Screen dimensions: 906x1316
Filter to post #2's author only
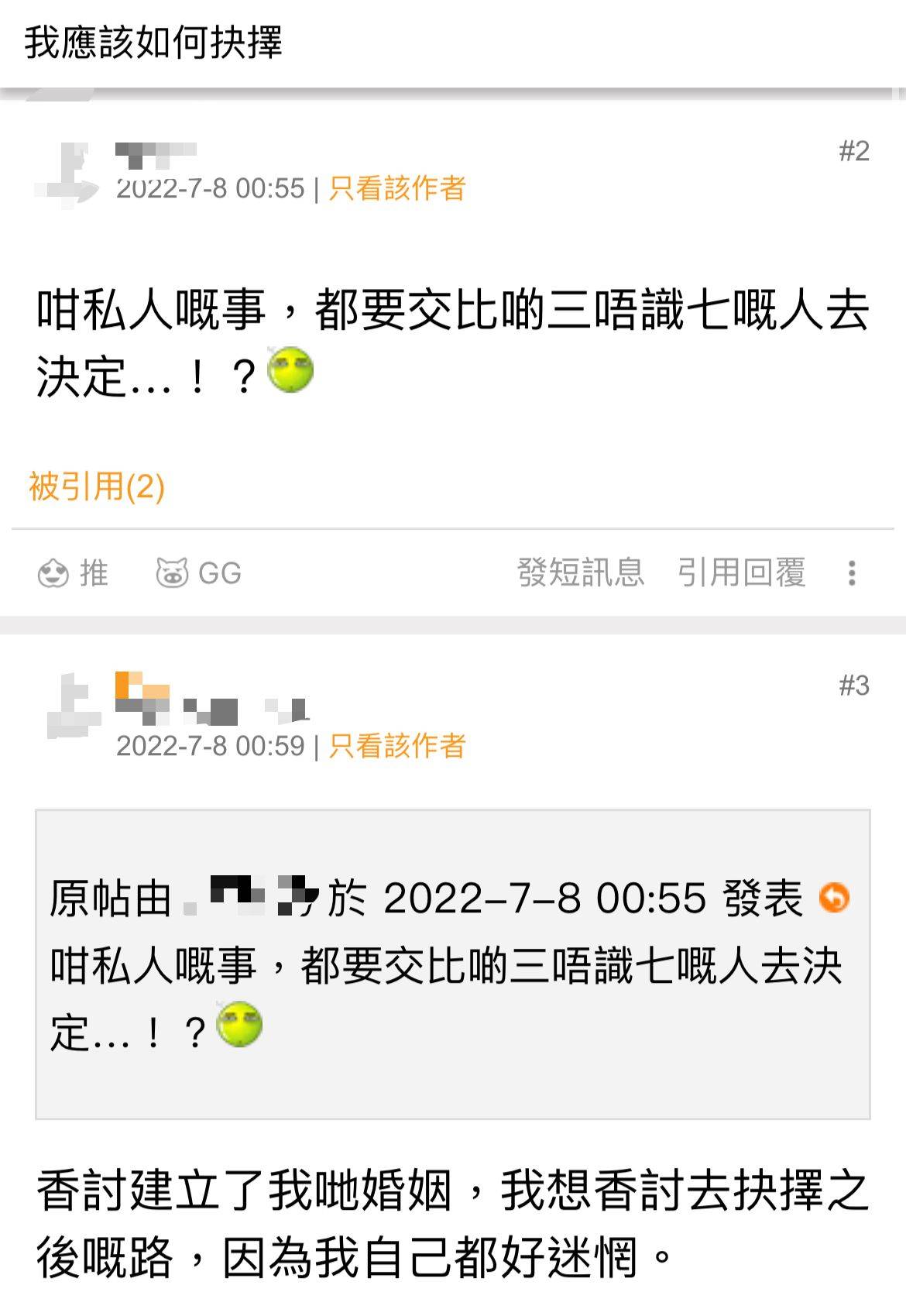[396, 189]
